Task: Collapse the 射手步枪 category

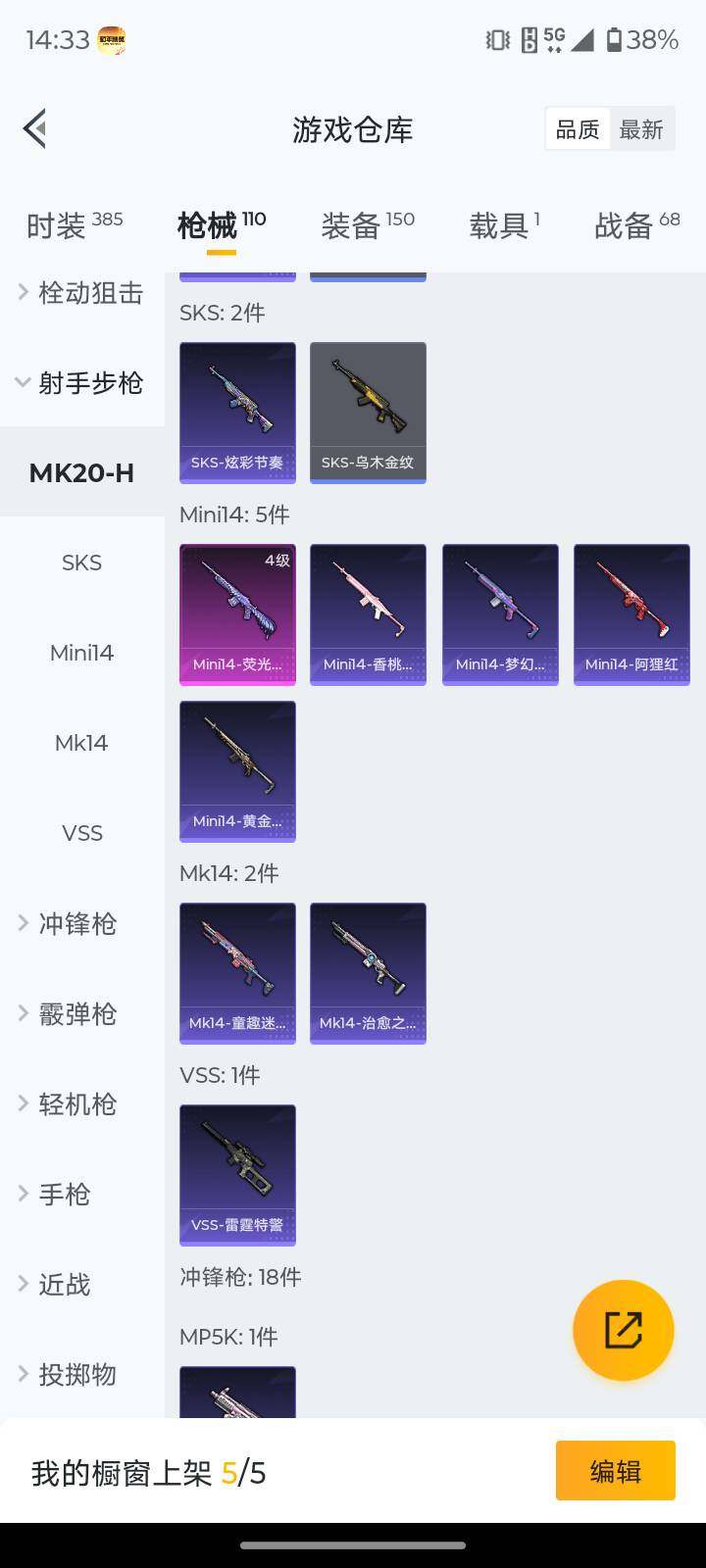Action: click(x=81, y=382)
